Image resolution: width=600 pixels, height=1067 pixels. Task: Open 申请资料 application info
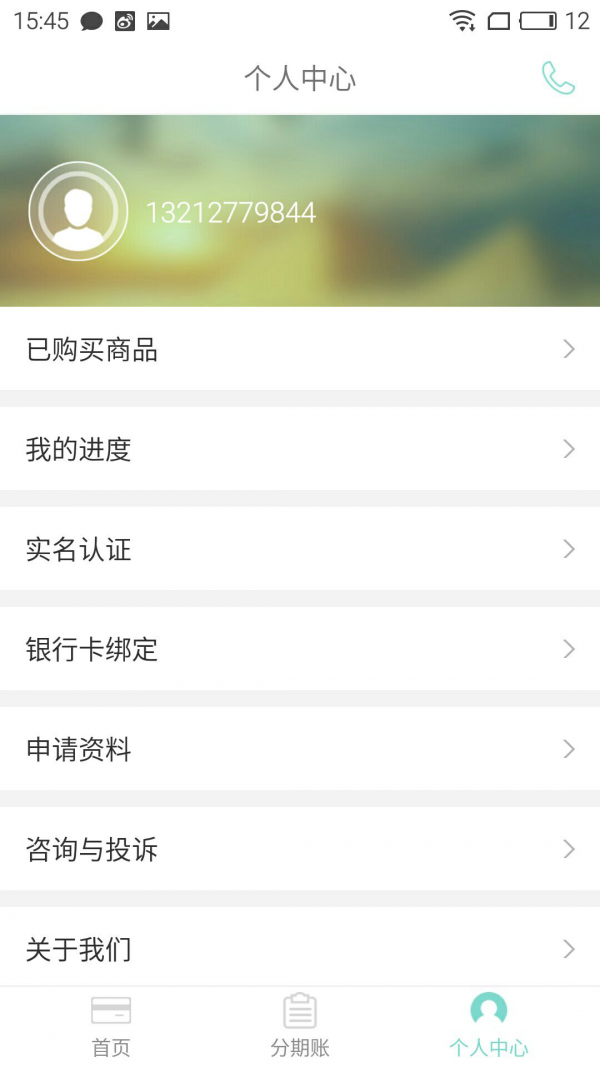point(300,749)
